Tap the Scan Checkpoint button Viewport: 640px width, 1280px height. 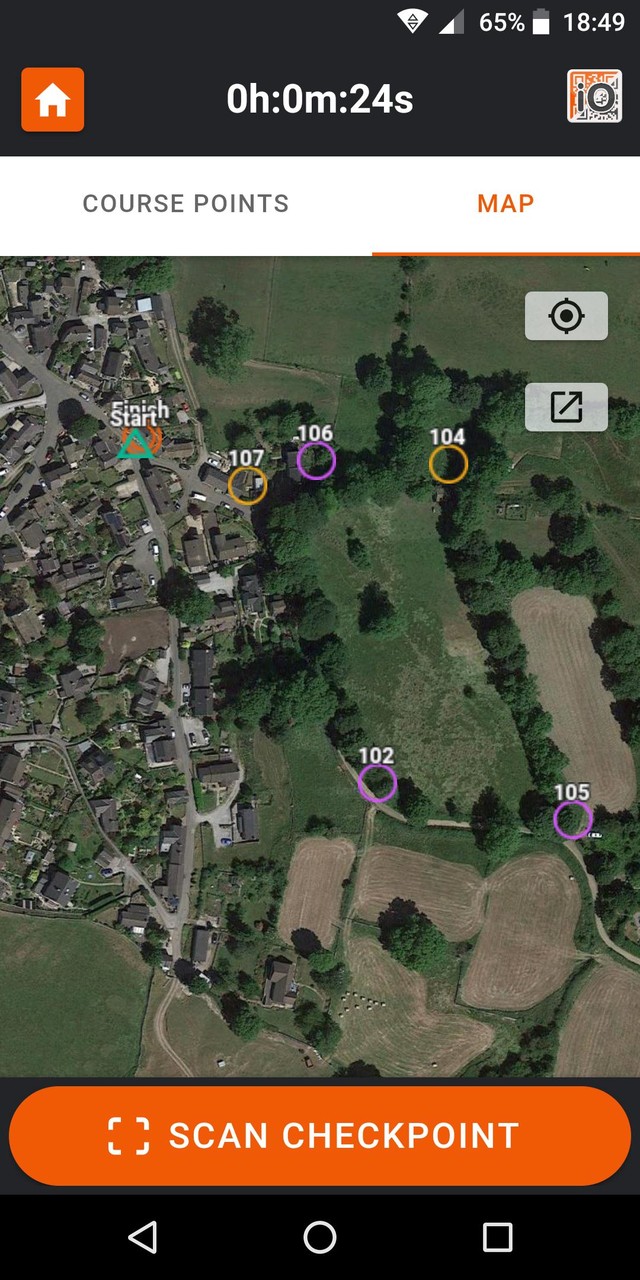[320, 1136]
